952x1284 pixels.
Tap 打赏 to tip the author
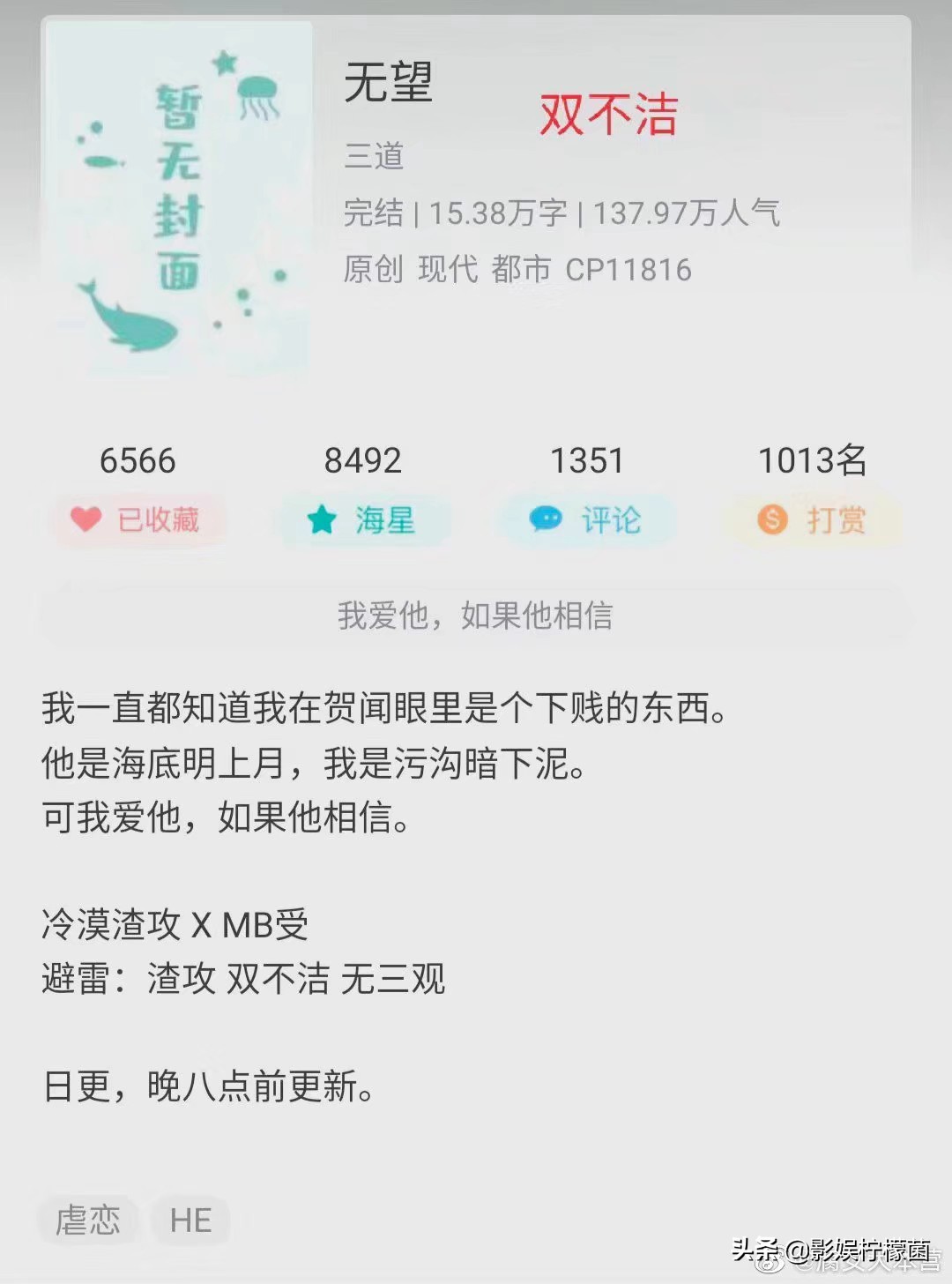click(812, 519)
